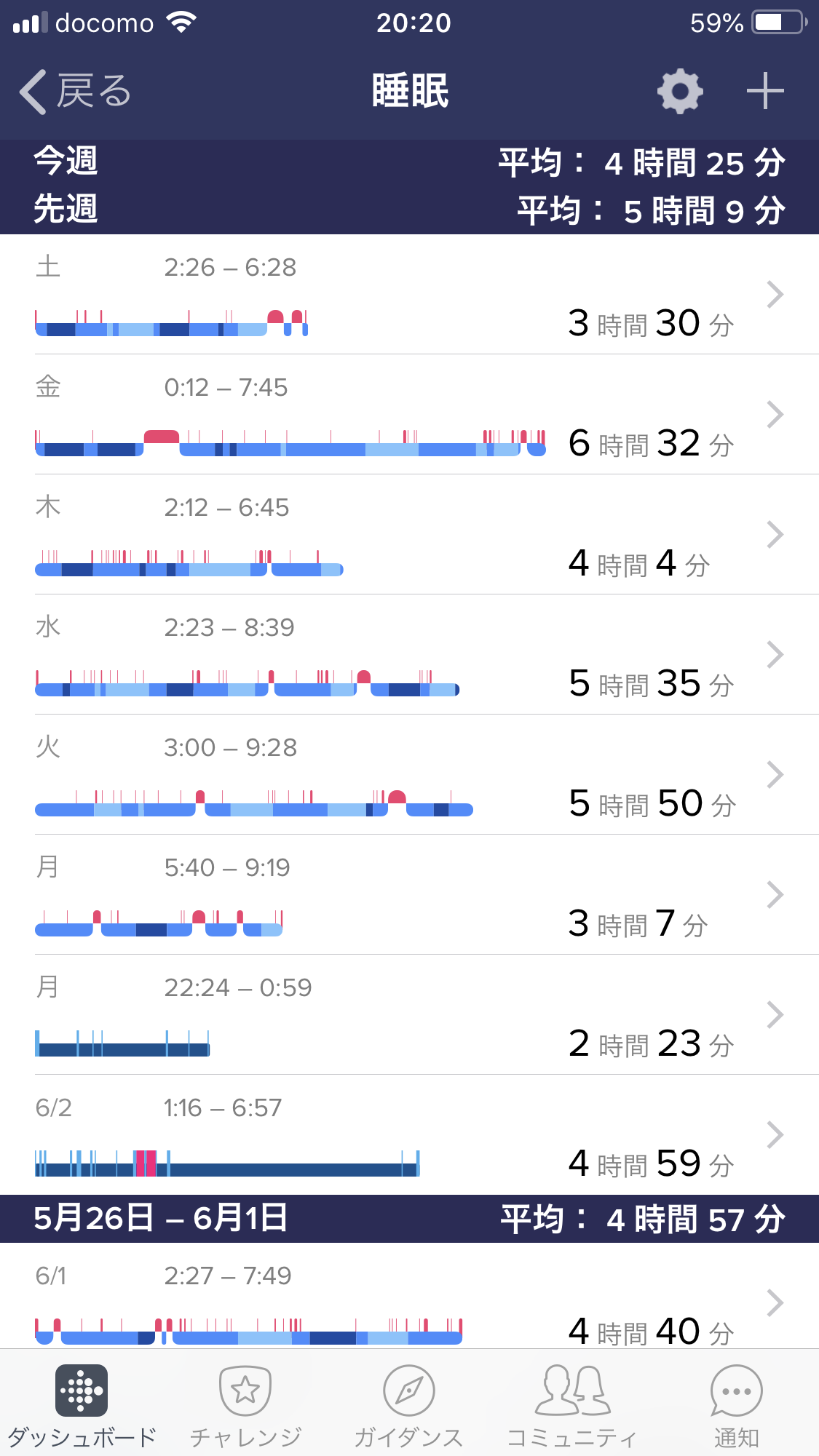
Task: Switch to the コミュニティ tab
Action: (x=572, y=1404)
